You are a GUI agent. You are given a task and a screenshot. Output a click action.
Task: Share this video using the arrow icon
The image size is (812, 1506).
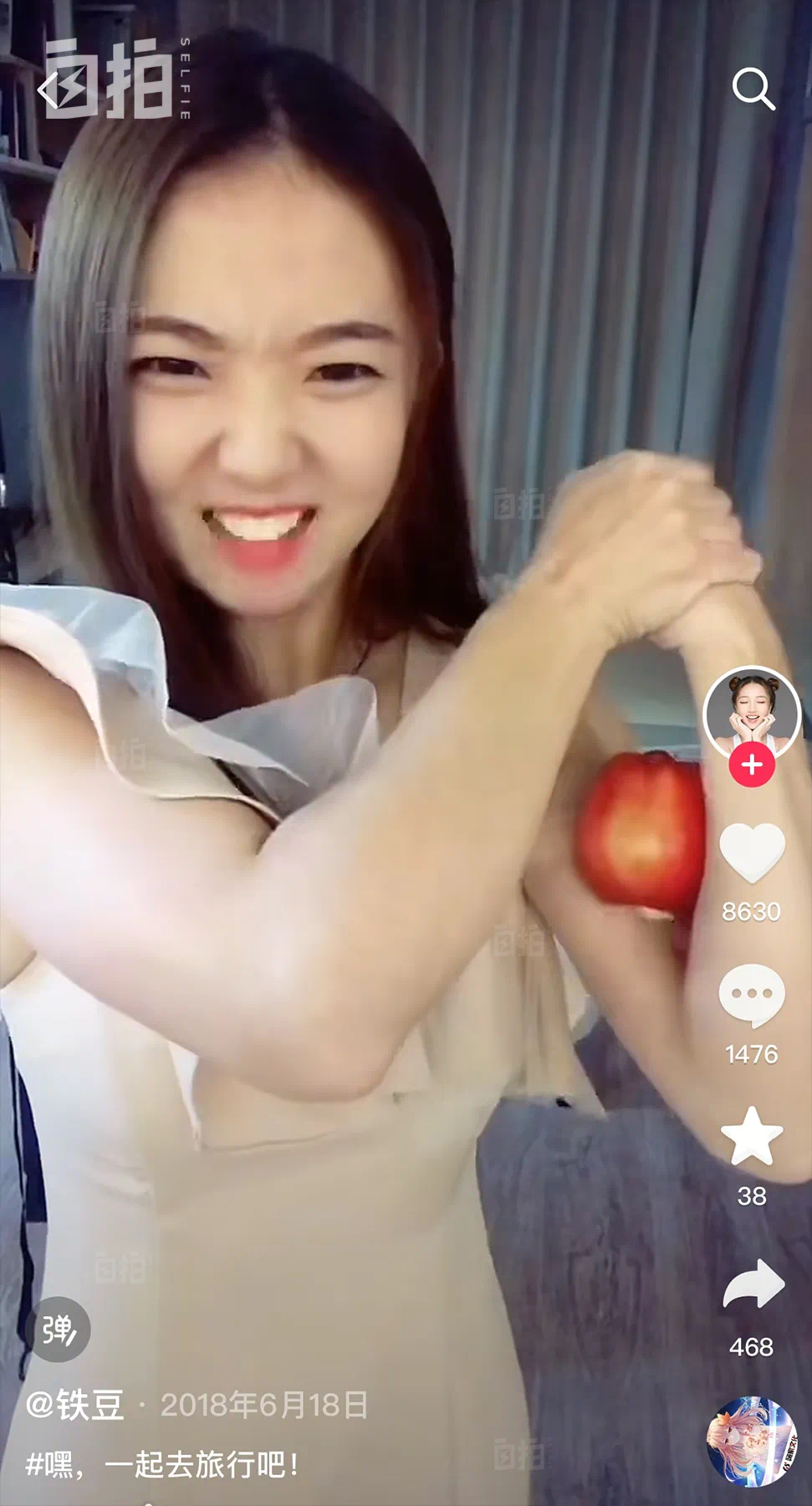[751, 1284]
